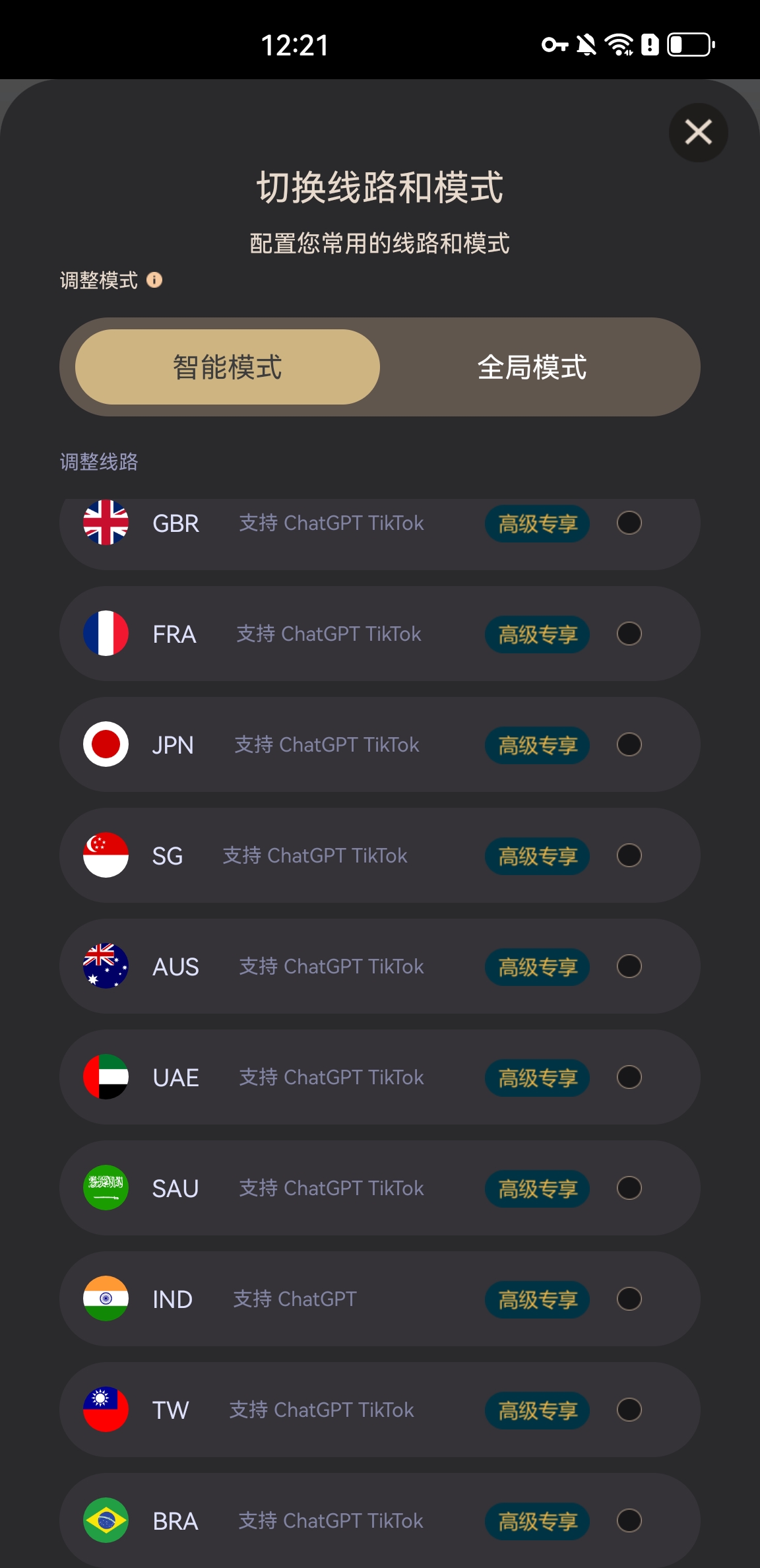Select the GBR line
Screen dimensions: 760x1568
coord(629,523)
